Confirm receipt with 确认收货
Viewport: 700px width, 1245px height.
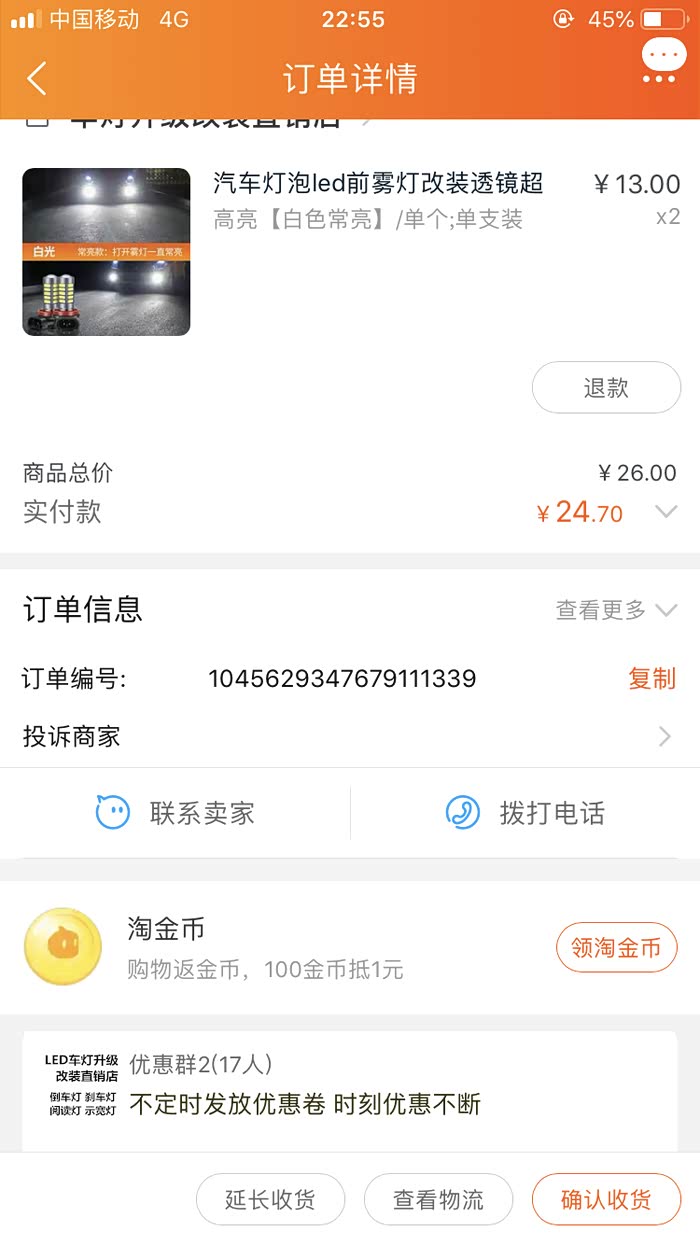(606, 1199)
